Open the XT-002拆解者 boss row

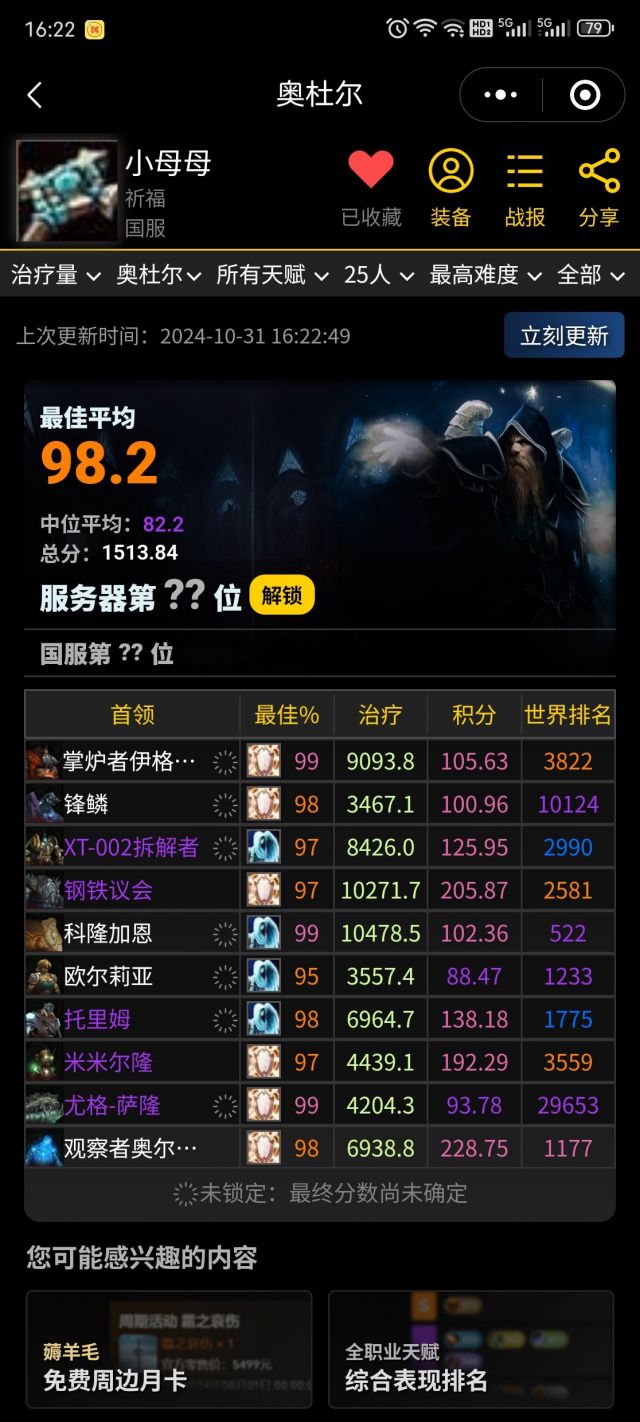coord(131,848)
